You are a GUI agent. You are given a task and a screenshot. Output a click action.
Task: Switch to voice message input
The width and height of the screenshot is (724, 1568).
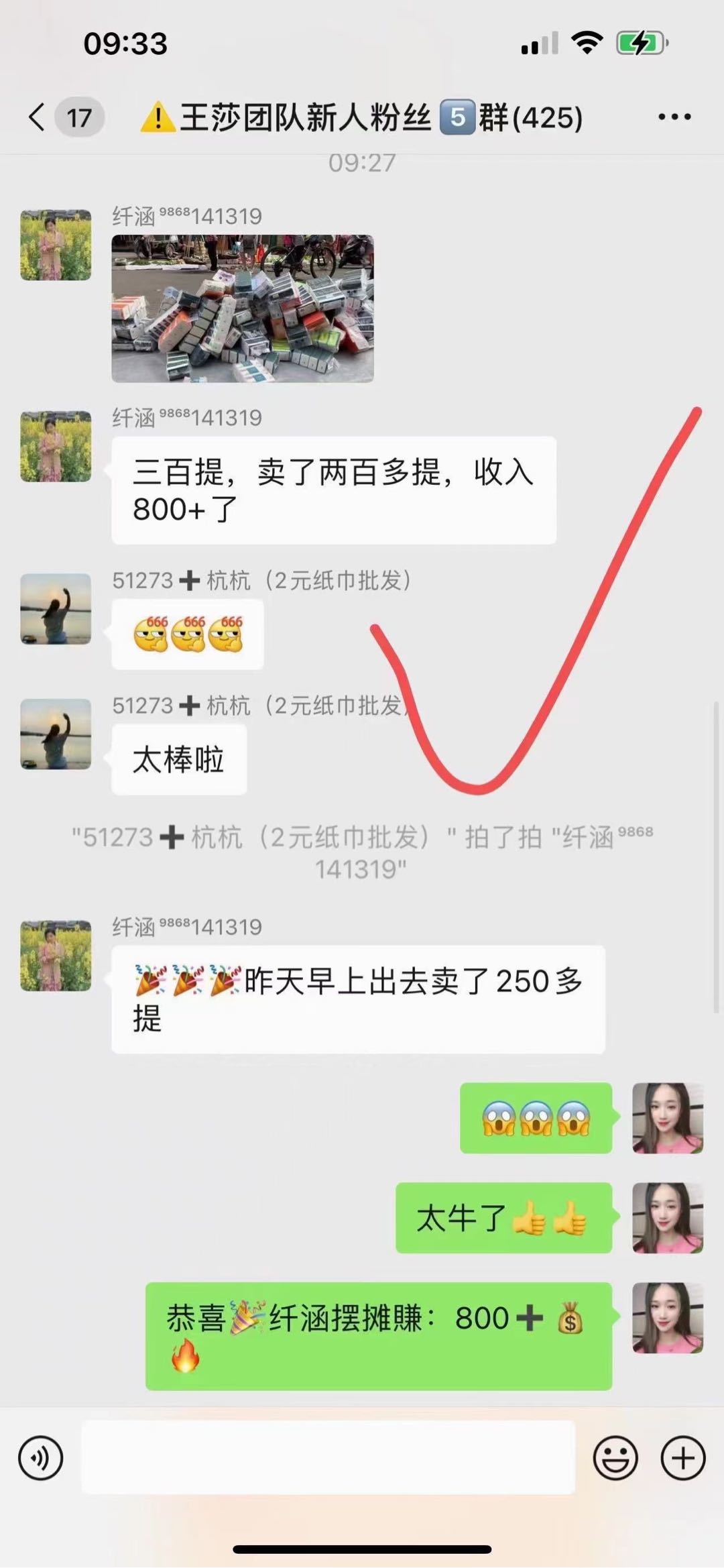pyautogui.click(x=40, y=1457)
